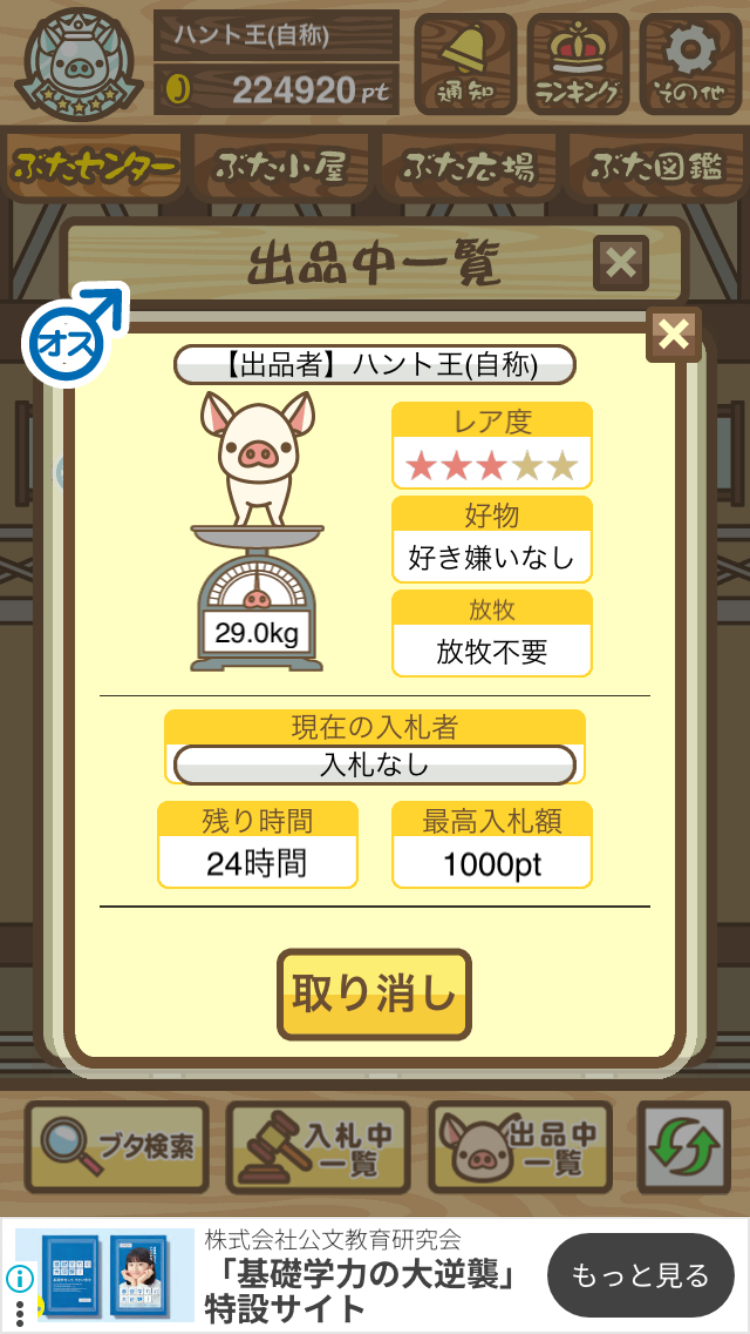Open the その他 settings gear
The image size is (750, 1334).
pos(691,64)
